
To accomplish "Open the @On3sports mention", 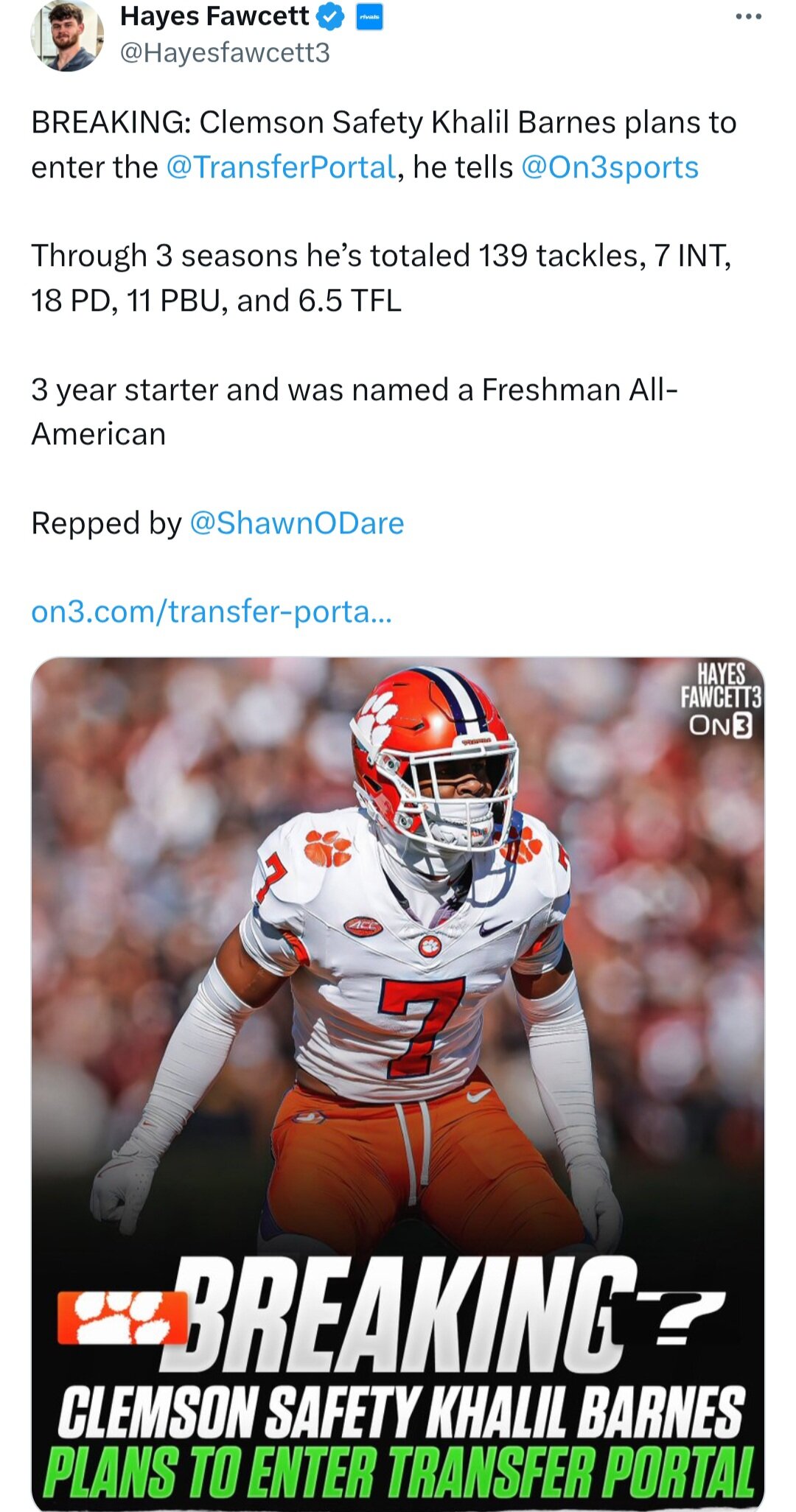I will pos(610,167).
